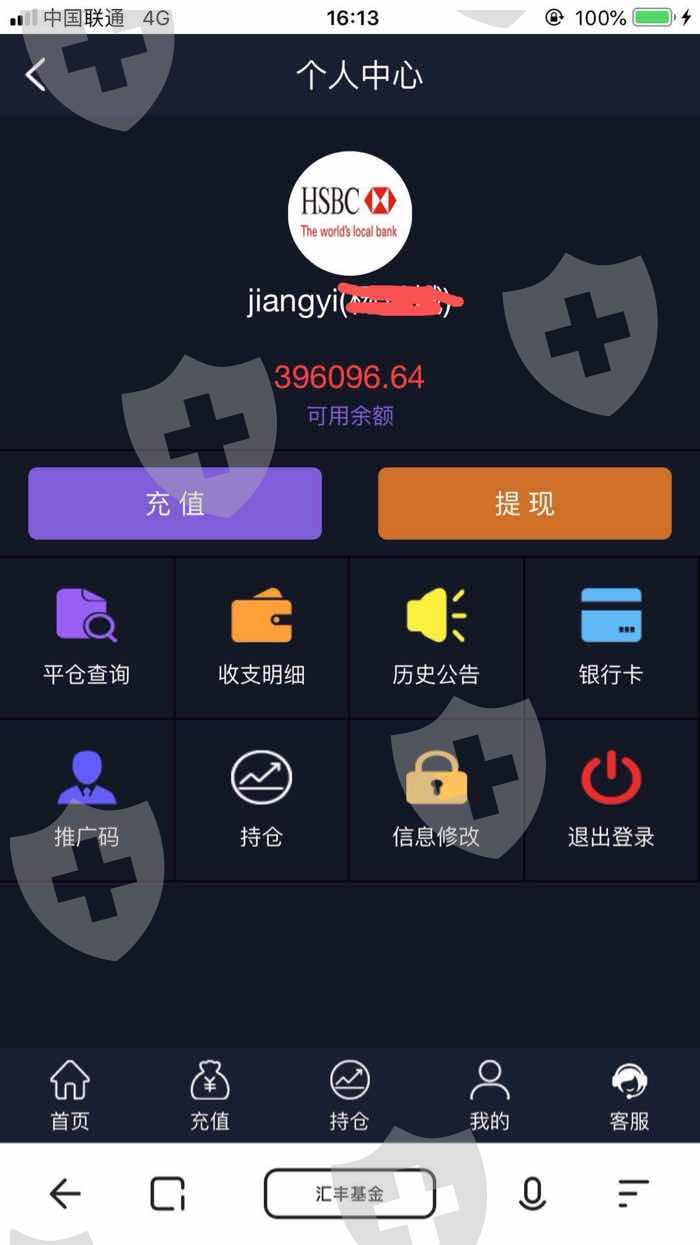Switch to the bottom 充值 tab
Screen dimensions: 700x1245
click(x=210, y=1096)
